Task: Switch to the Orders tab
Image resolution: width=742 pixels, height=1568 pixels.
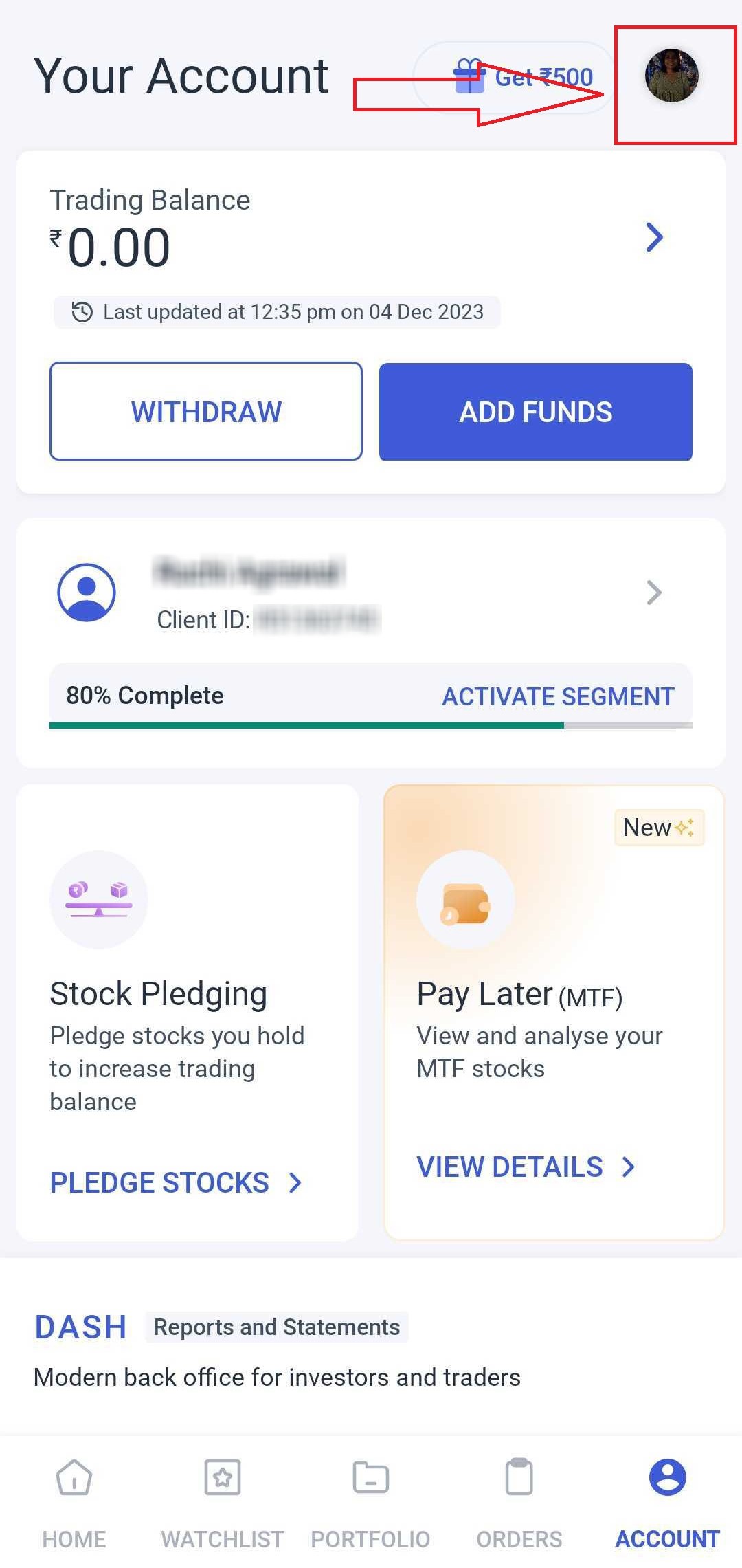Action: pyautogui.click(x=519, y=1503)
